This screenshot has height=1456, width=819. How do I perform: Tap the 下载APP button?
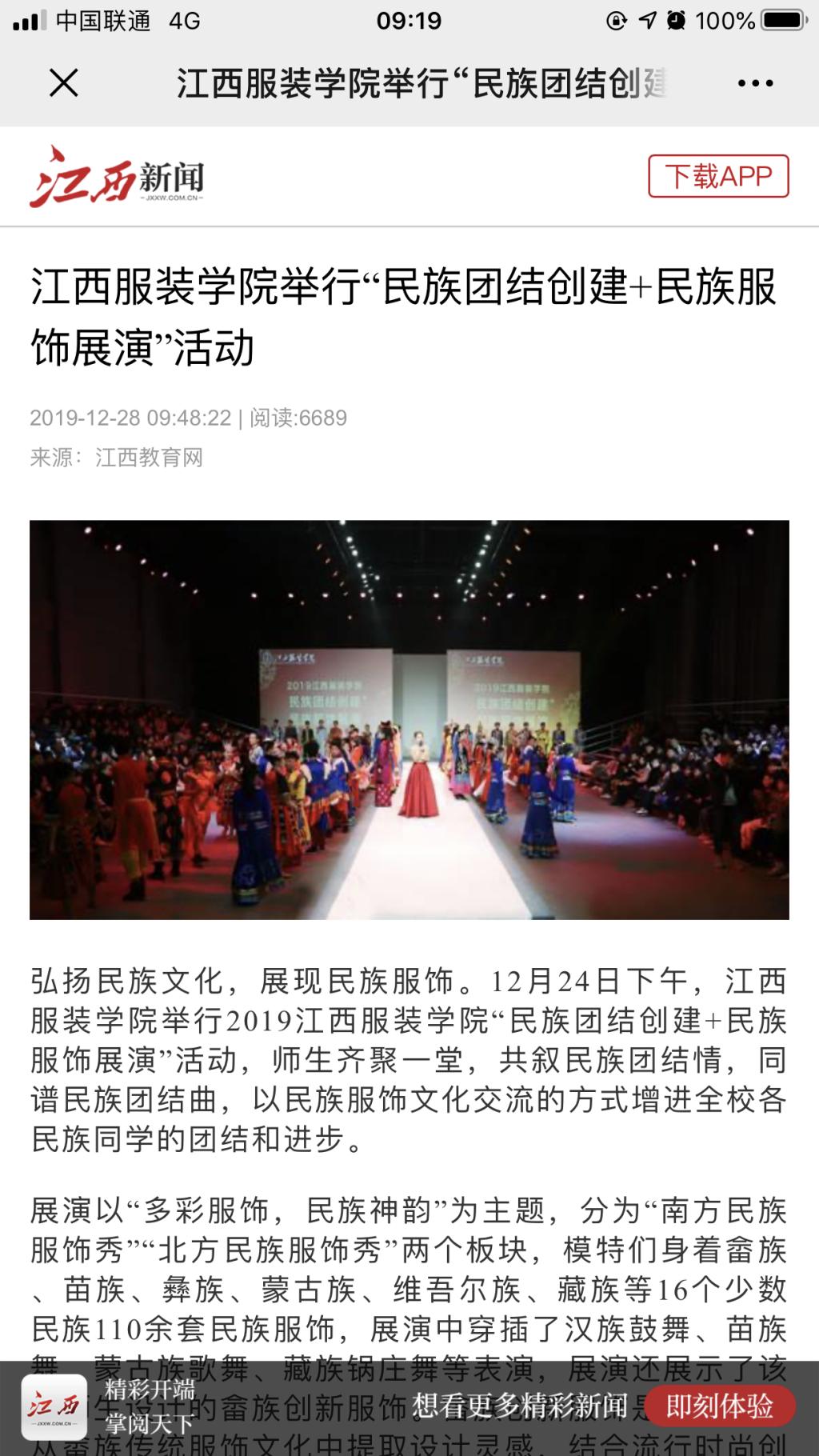point(718,176)
